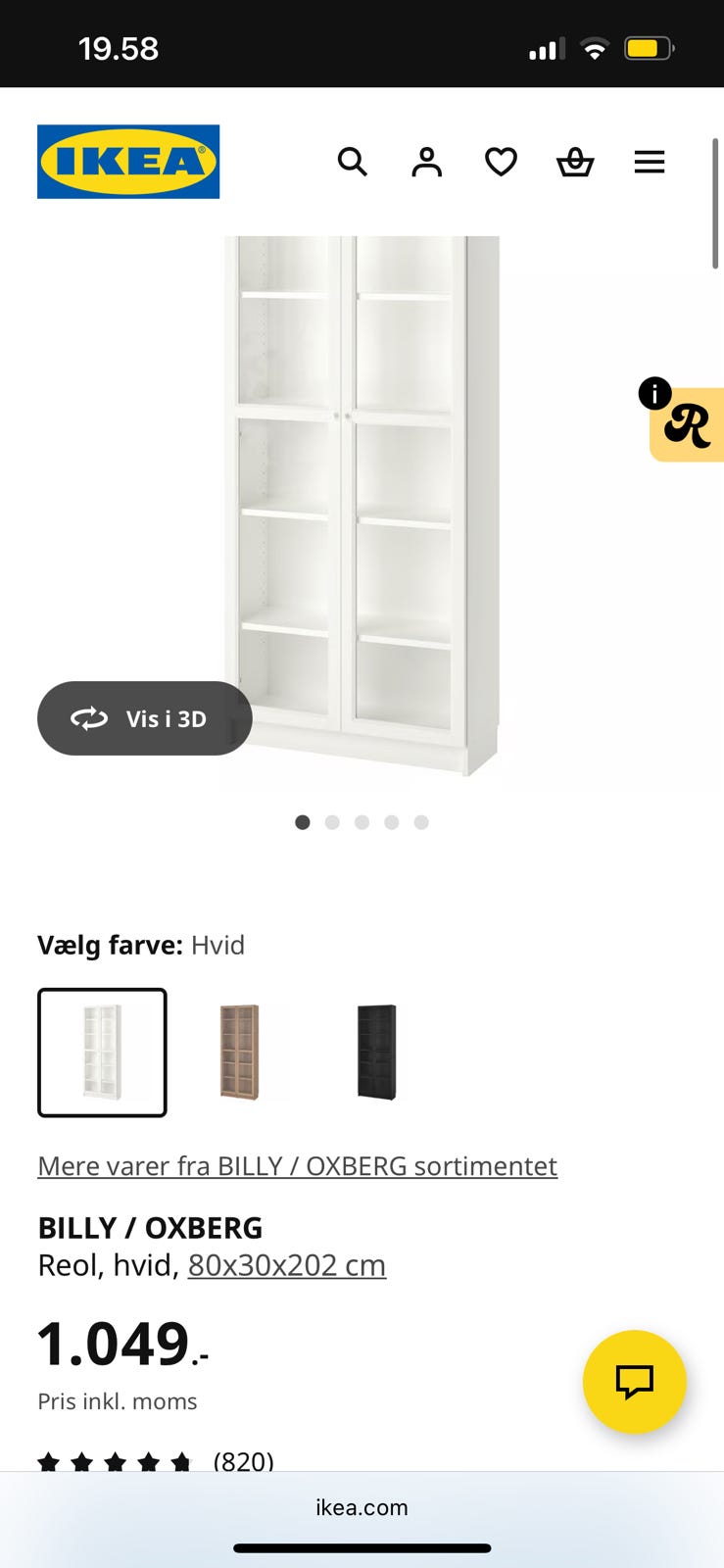Open the size dropdown 80x30x202 cm
This screenshot has height=1568, width=724.
point(286,1265)
